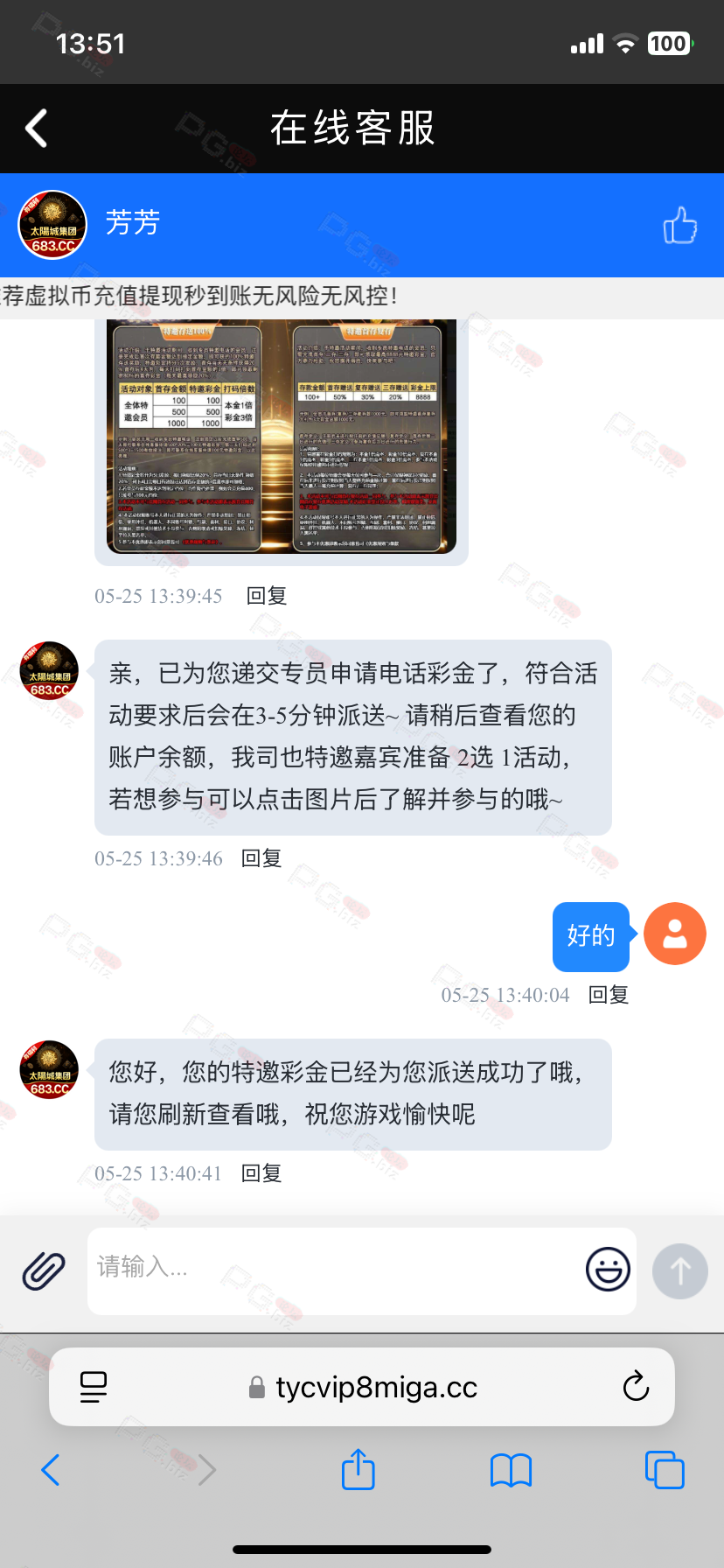Reply to the message sent at 13:40:41
The width and height of the screenshot is (724, 1568).
(261, 1173)
